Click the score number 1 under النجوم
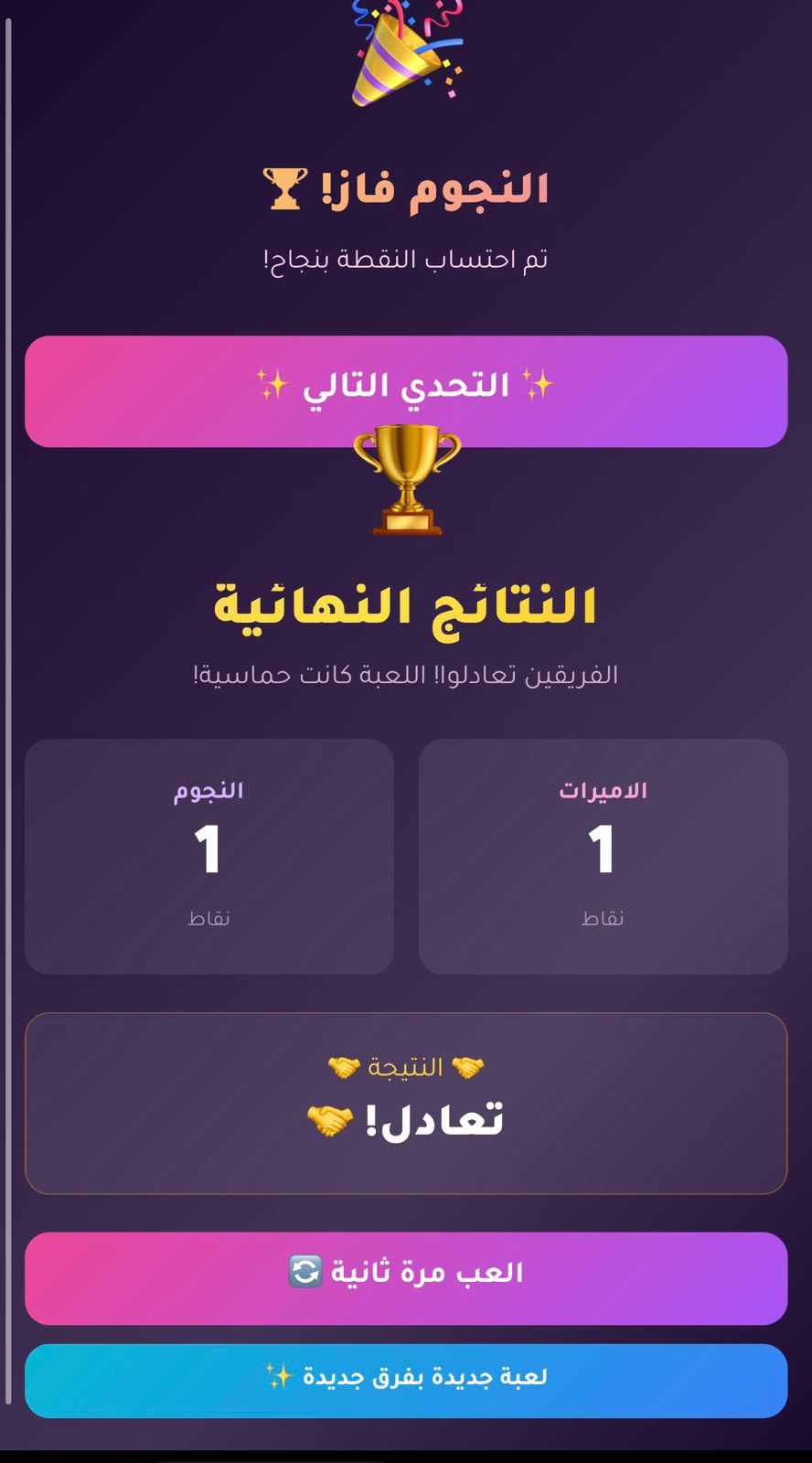The height and width of the screenshot is (1463, 812). click(x=209, y=850)
